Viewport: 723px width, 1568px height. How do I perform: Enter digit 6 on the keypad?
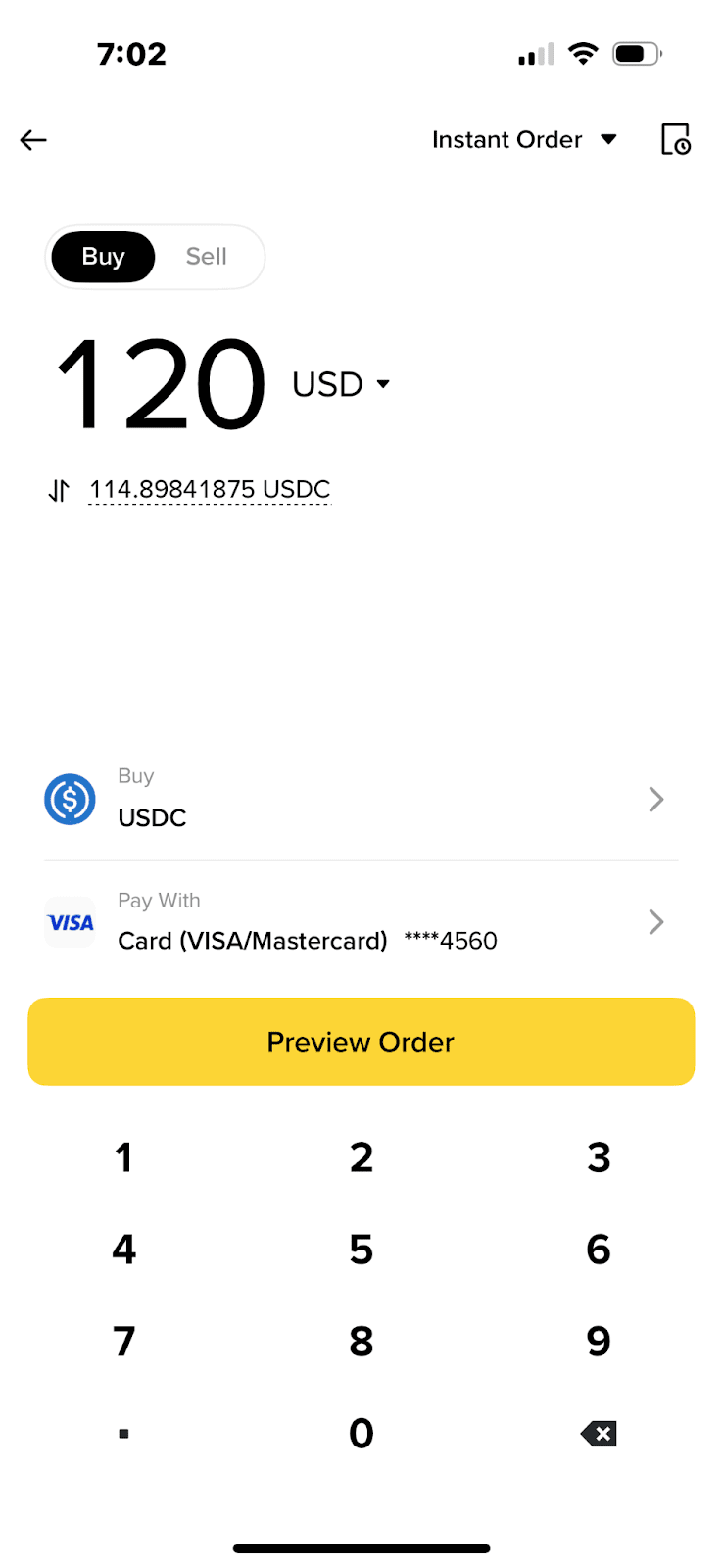[599, 1249]
